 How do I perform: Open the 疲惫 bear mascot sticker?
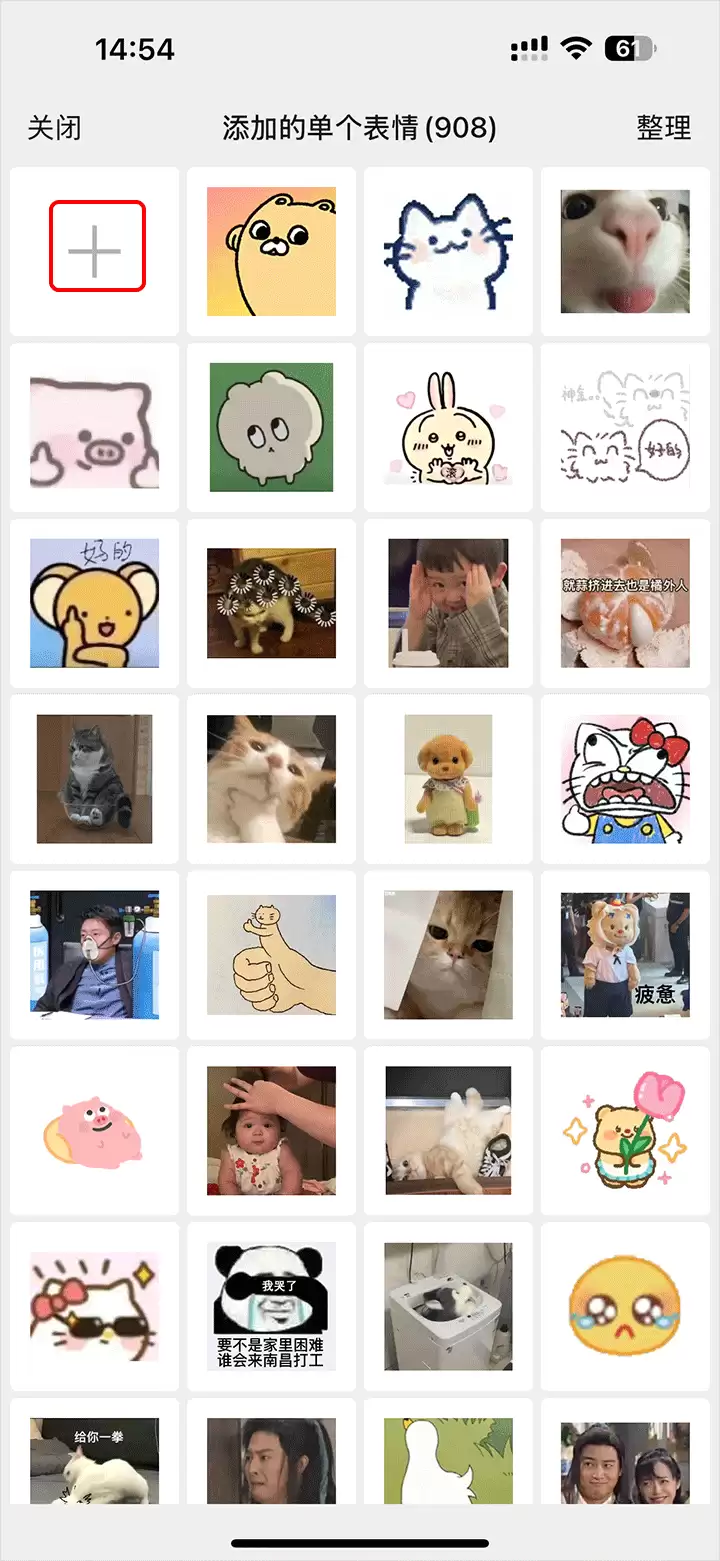(x=625, y=955)
